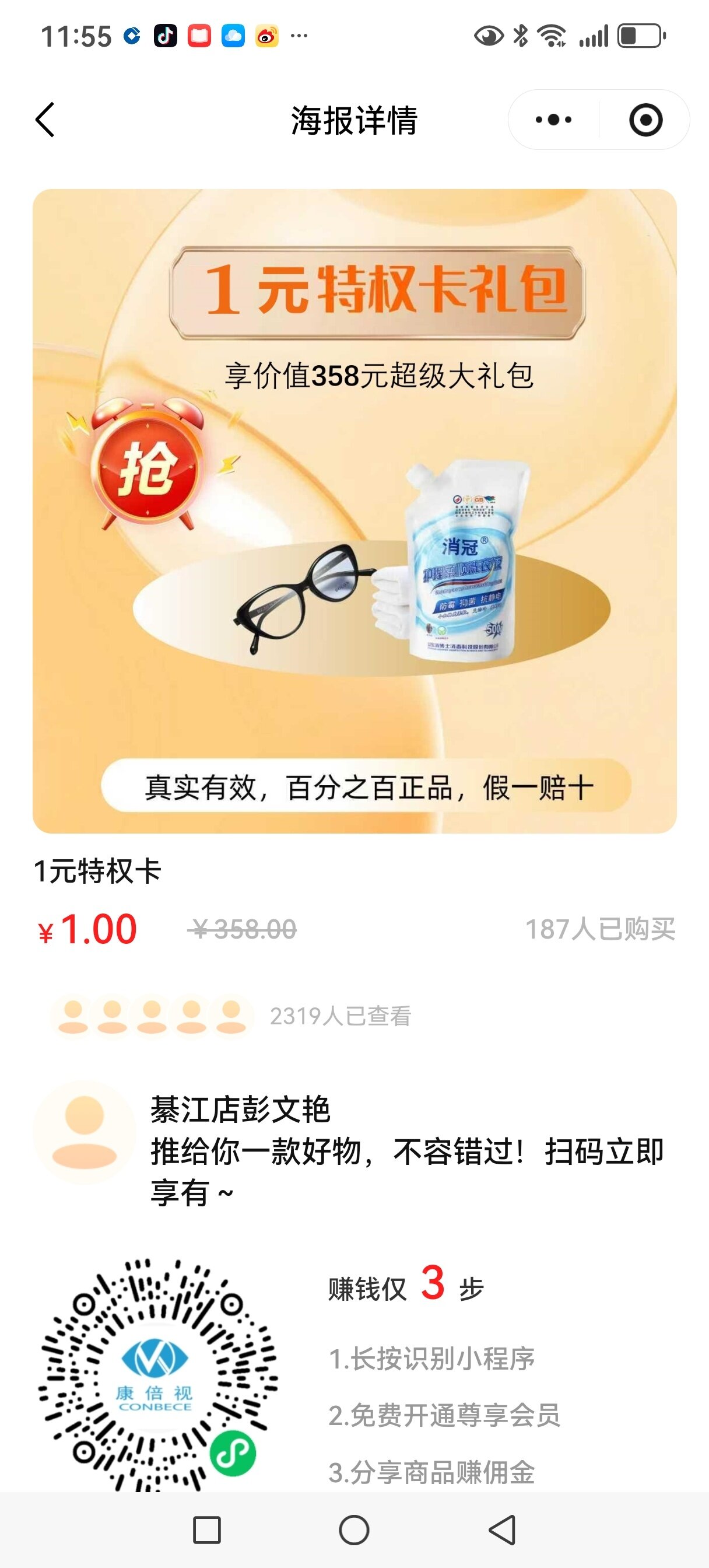Open the mini program more-options menu
Image resolution: width=709 pixels, height=1568 pixels.
click(x=553, y=120)
